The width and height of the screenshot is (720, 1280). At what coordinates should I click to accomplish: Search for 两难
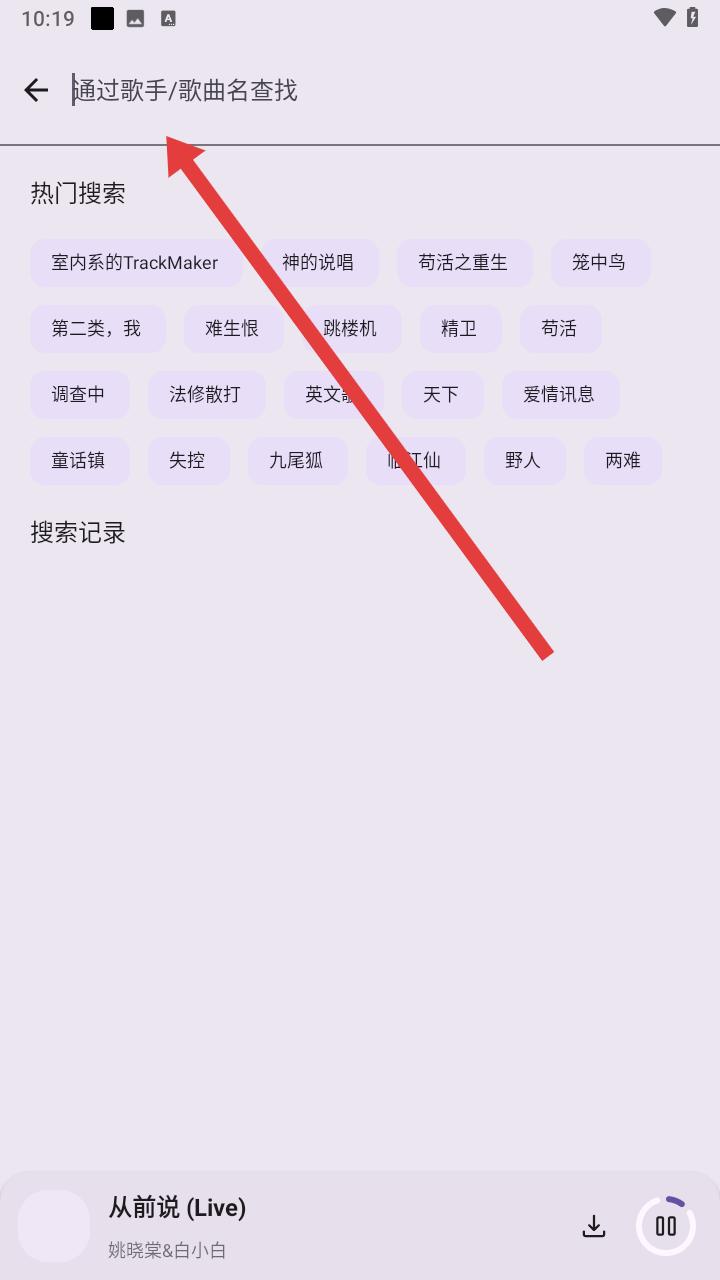coord(622,461)
